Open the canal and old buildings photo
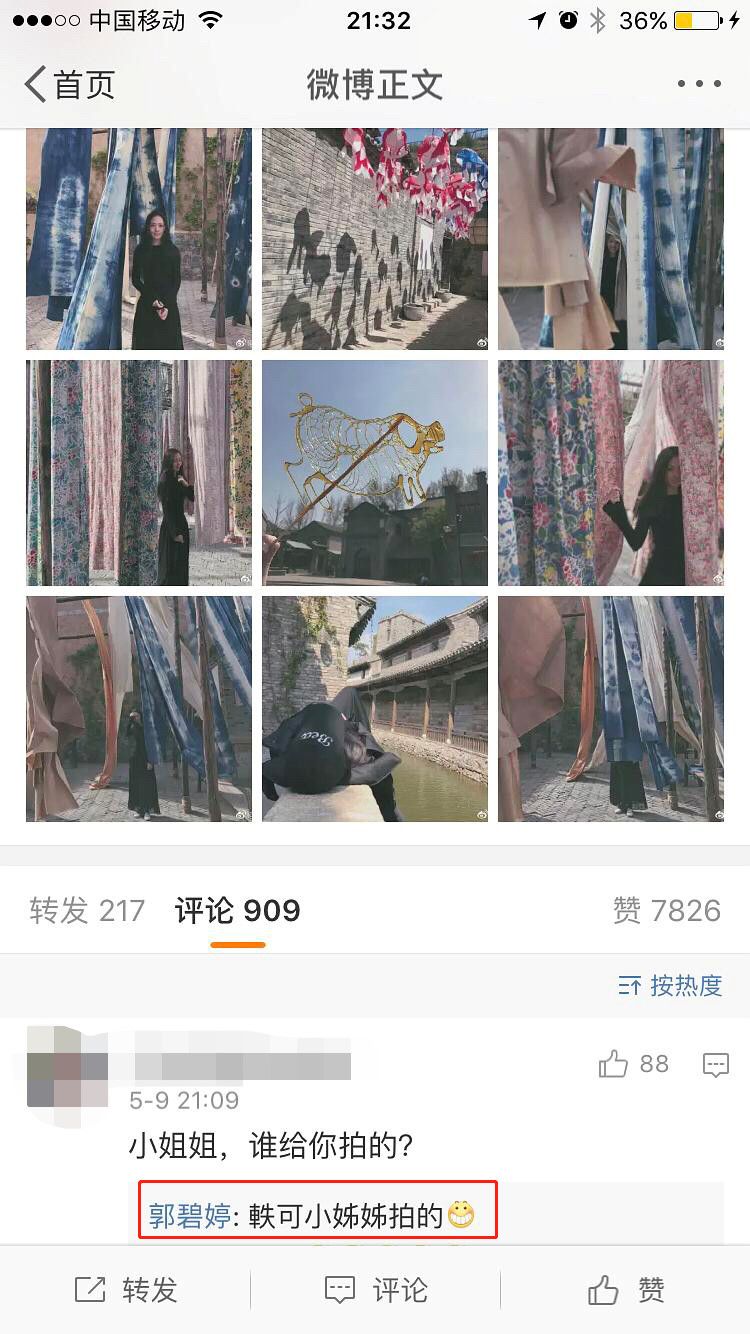The height and width of the screenshot is (1334, 750). pos(375,709)
